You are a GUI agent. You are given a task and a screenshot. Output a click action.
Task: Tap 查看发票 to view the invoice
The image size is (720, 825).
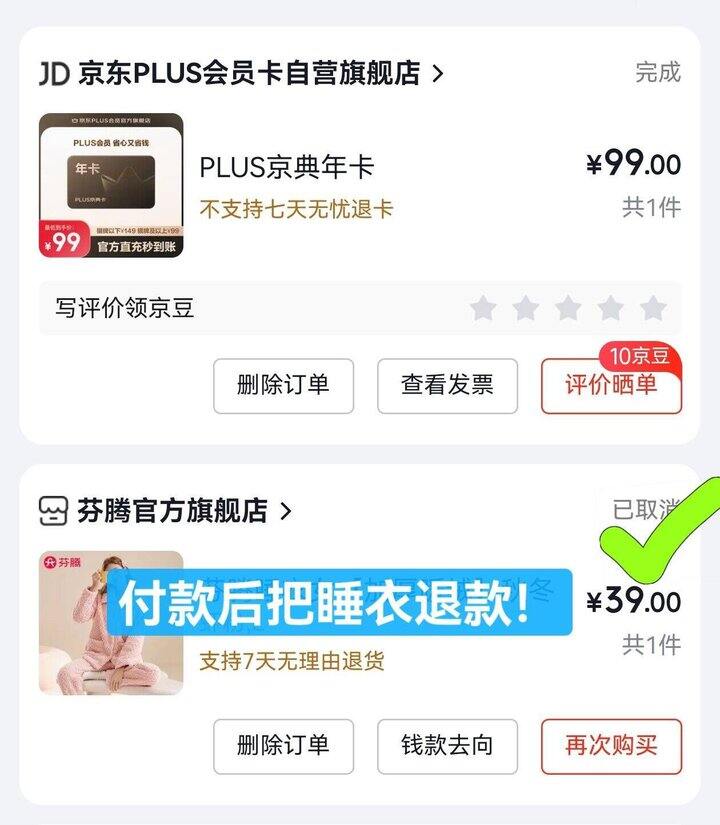[447, 385]
